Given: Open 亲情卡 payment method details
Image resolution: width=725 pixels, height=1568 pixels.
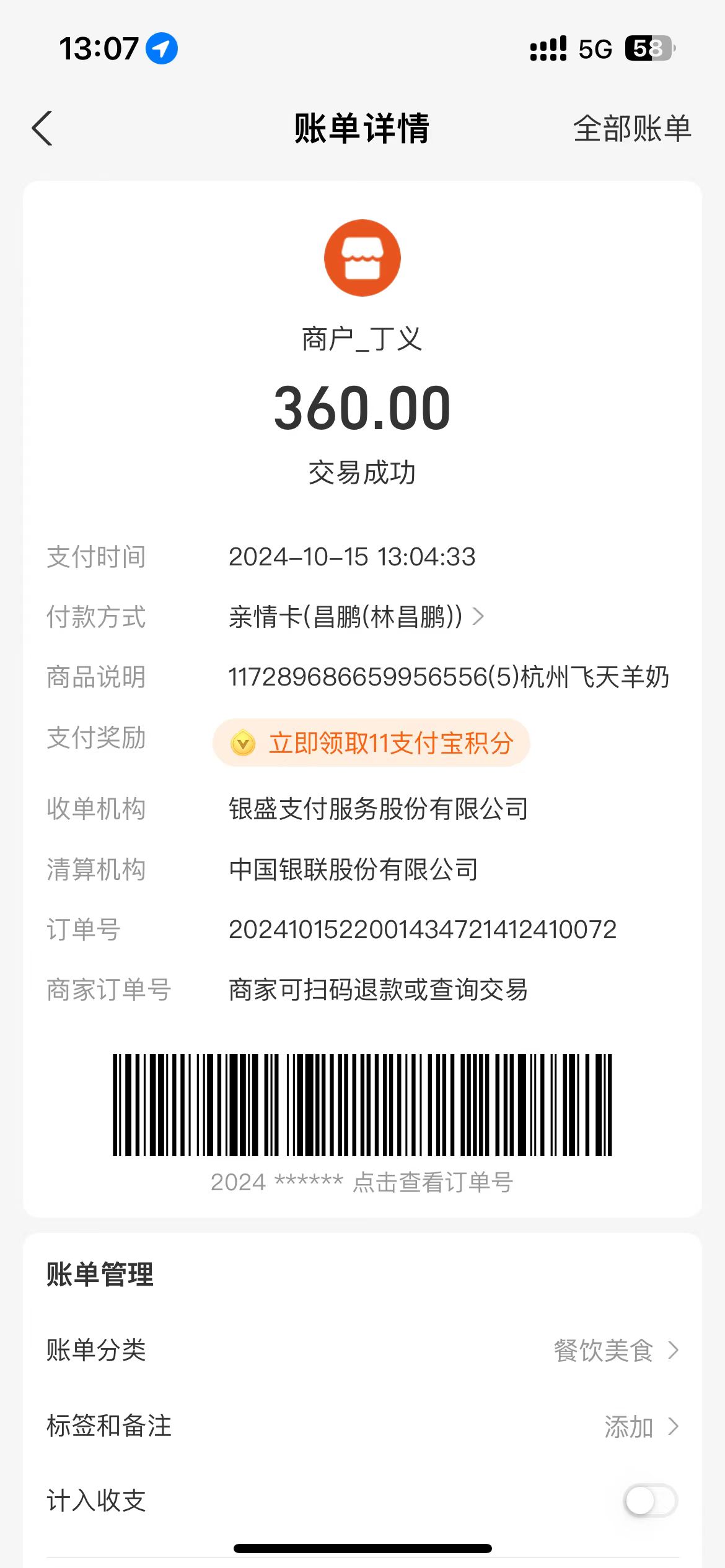Looking at the screenshot, I should 356,617.
